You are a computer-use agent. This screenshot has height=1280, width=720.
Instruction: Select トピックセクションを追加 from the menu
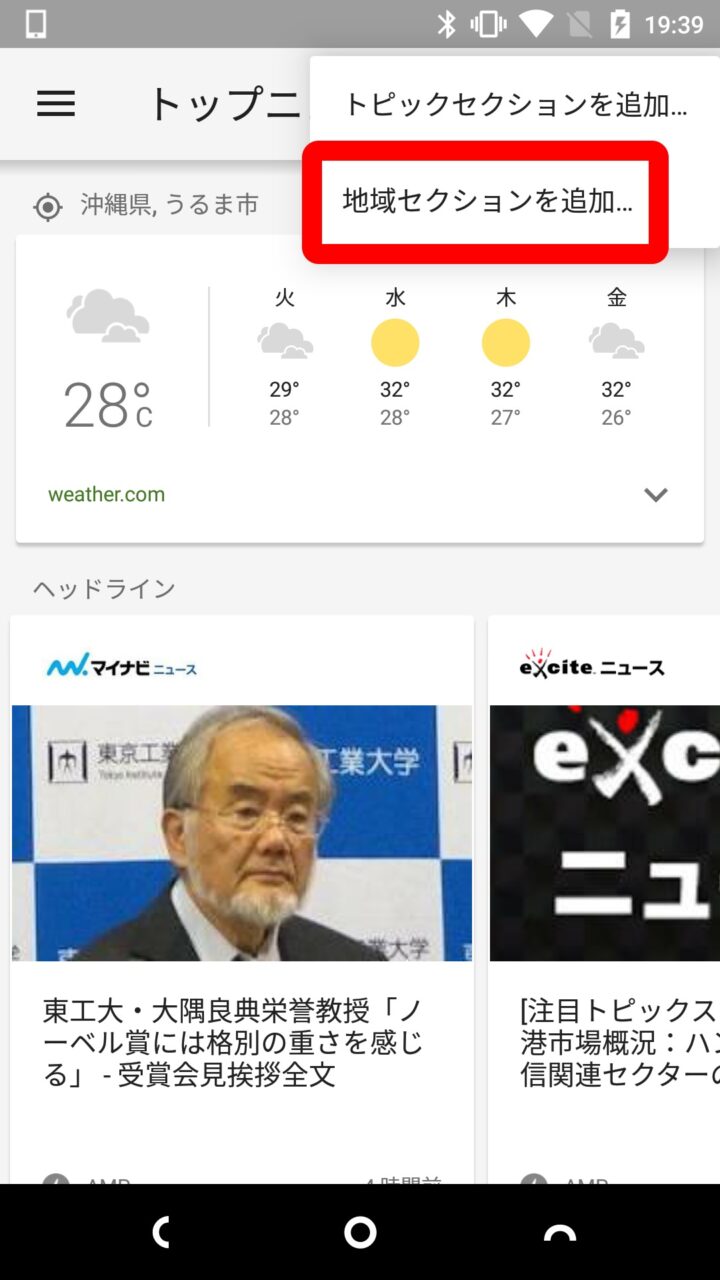pos(514,104)
